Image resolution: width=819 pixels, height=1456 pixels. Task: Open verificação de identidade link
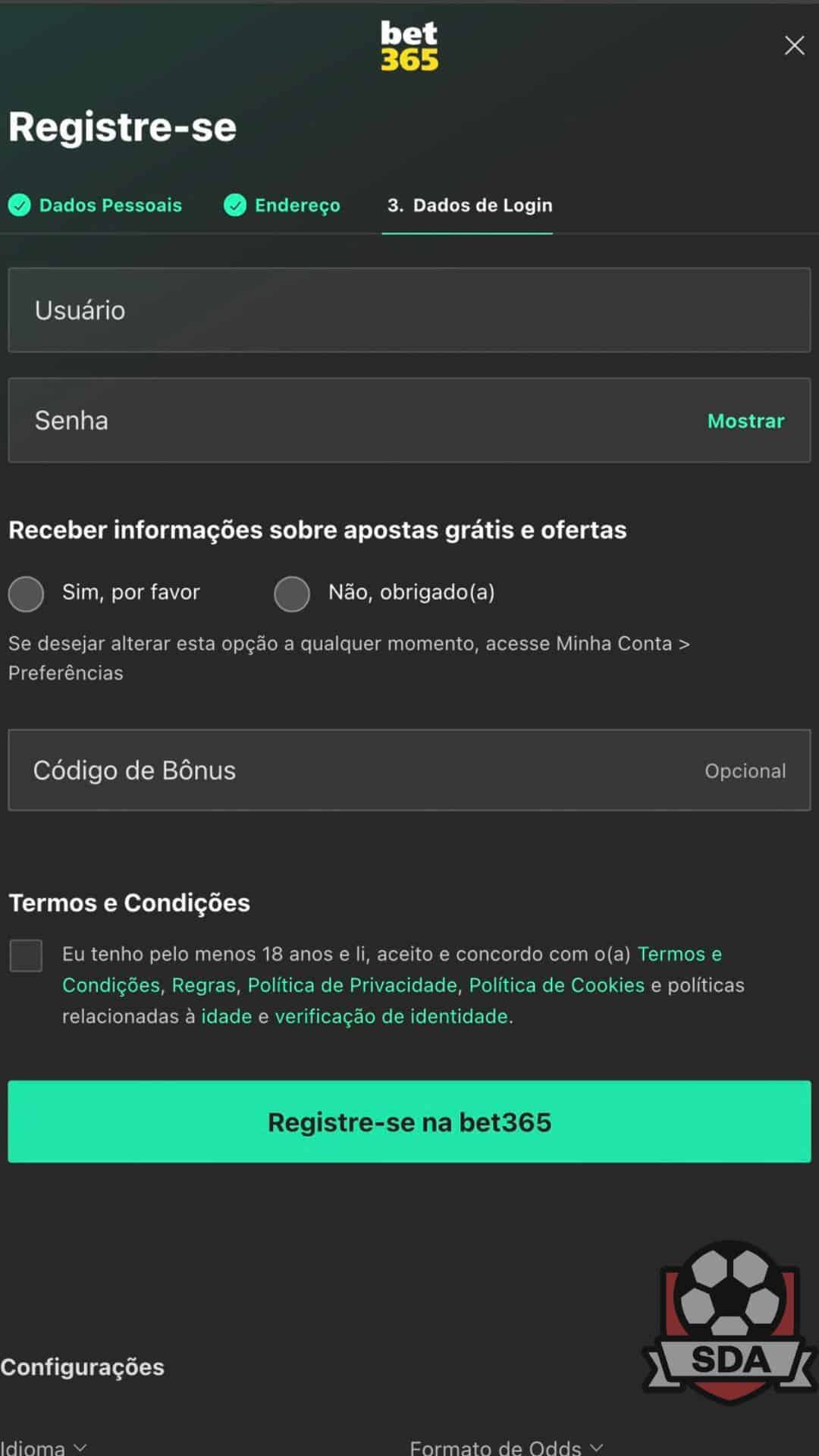click(x=391, y=1016)
